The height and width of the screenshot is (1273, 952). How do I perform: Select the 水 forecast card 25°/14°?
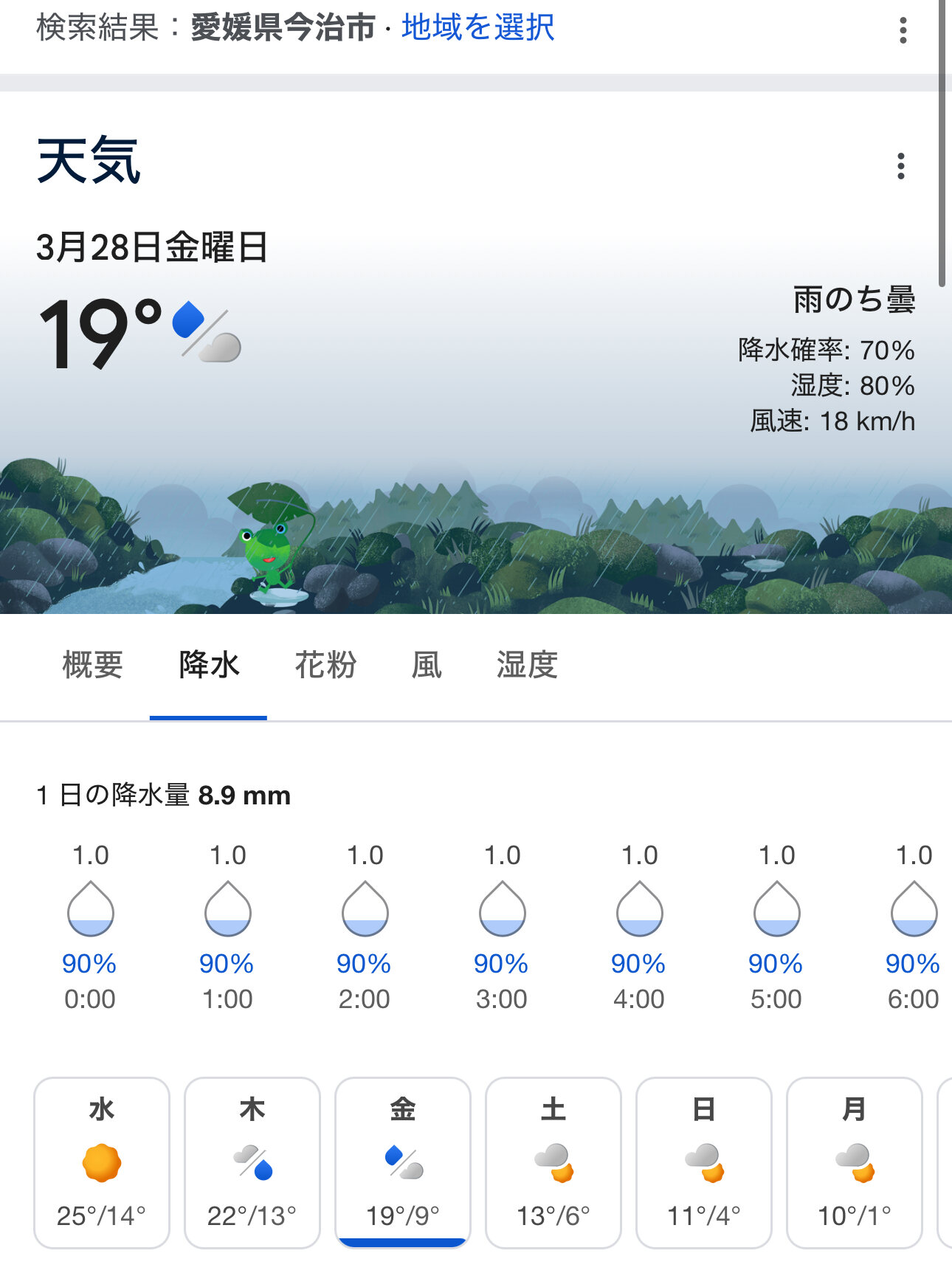(x=102, y=1163)
